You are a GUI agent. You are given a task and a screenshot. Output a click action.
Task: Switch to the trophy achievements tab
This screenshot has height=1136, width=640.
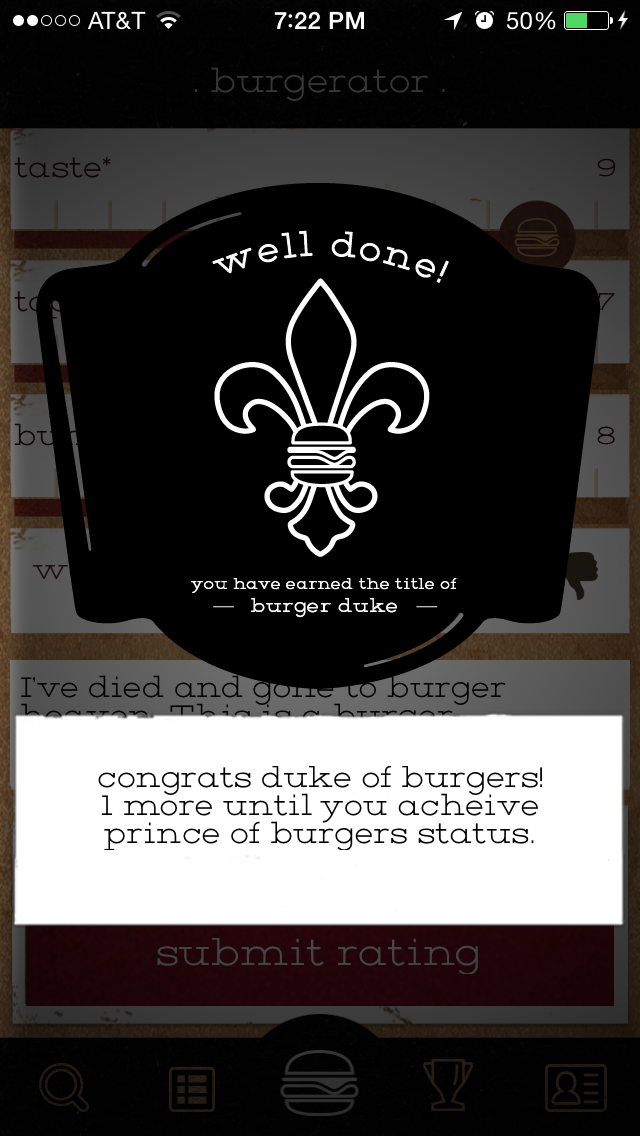coord(447,1087)
